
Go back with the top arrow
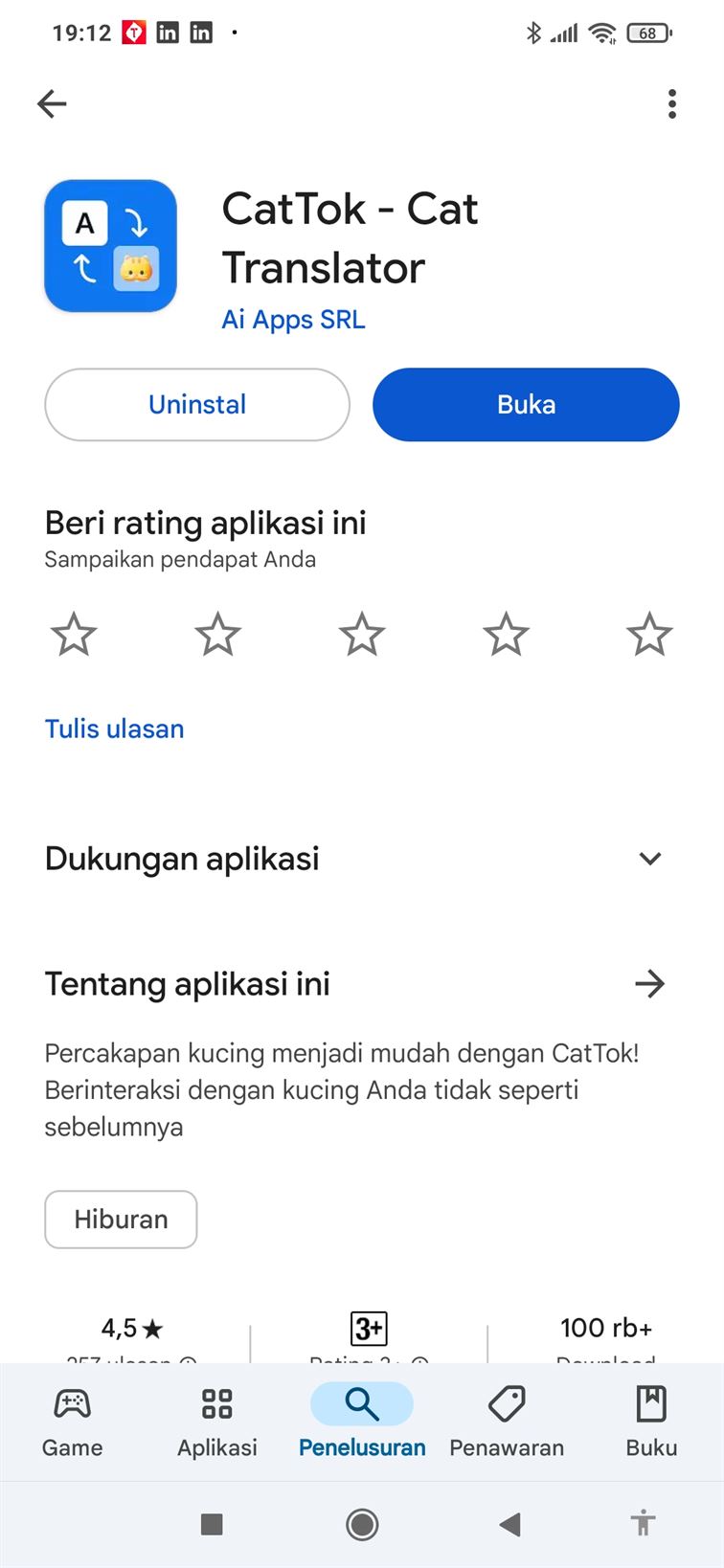52,103
